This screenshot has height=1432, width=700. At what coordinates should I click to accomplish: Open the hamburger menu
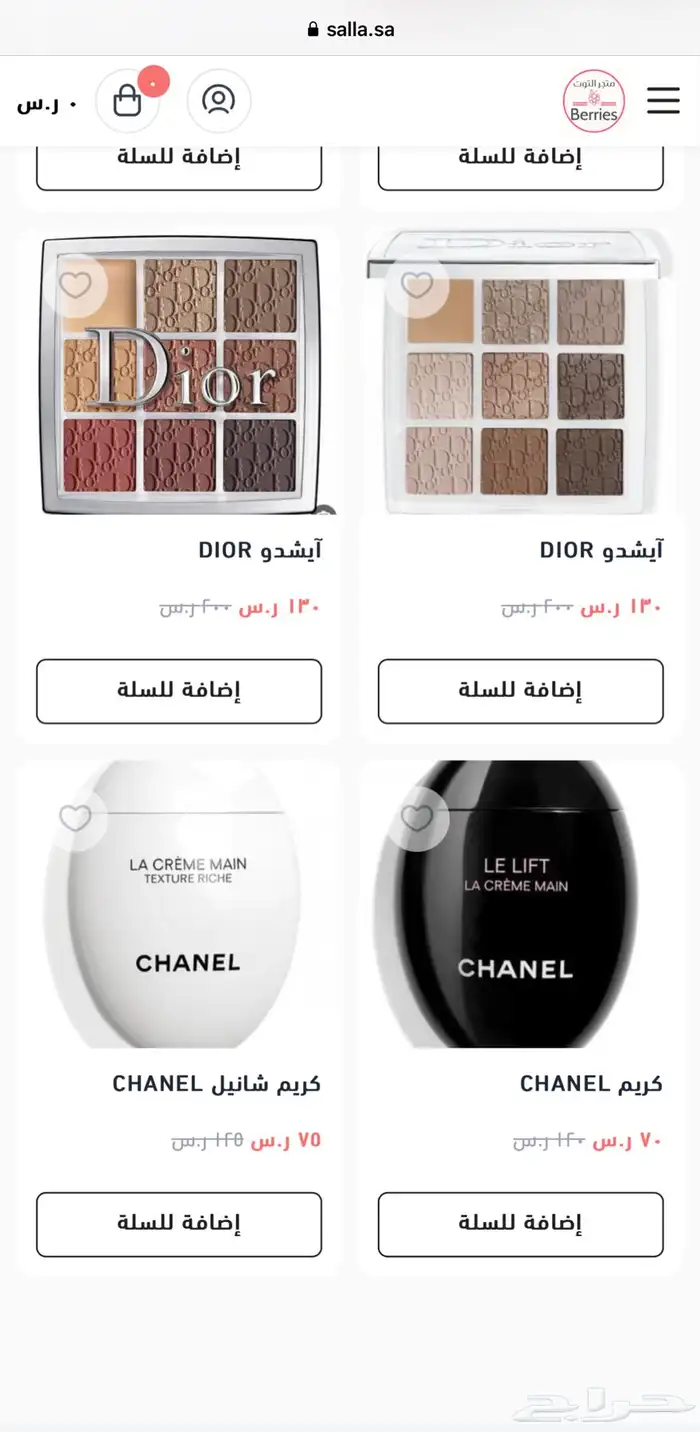point(663,101)
